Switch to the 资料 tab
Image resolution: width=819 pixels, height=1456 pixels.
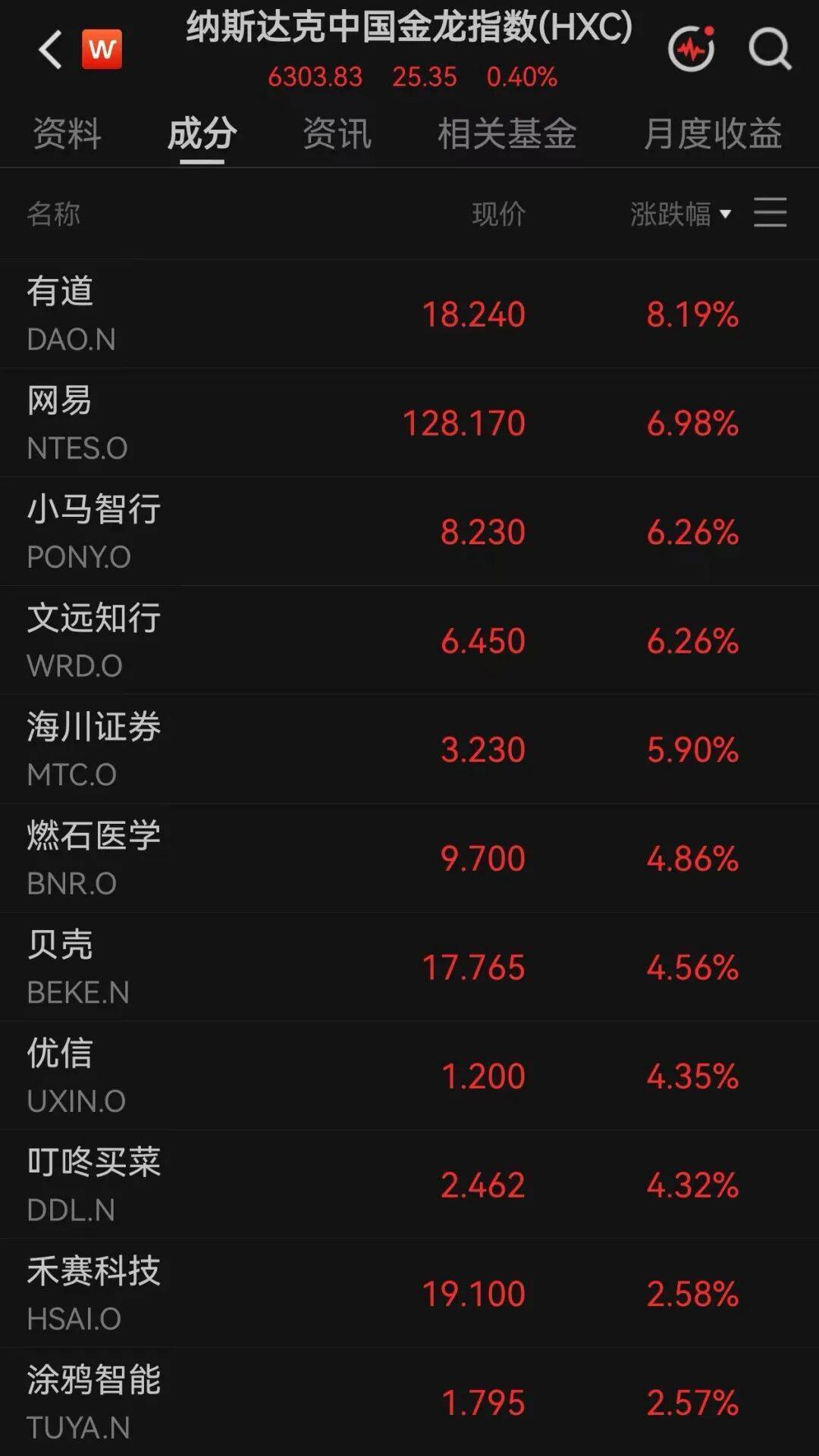pos(67,134)
